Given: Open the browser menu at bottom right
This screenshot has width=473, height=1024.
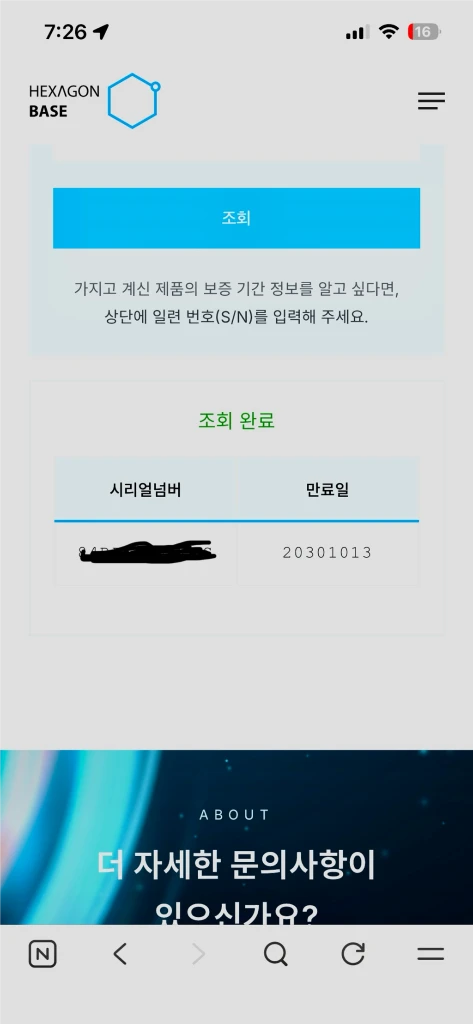Looking at the screenshot, I should tap(431, 954).
